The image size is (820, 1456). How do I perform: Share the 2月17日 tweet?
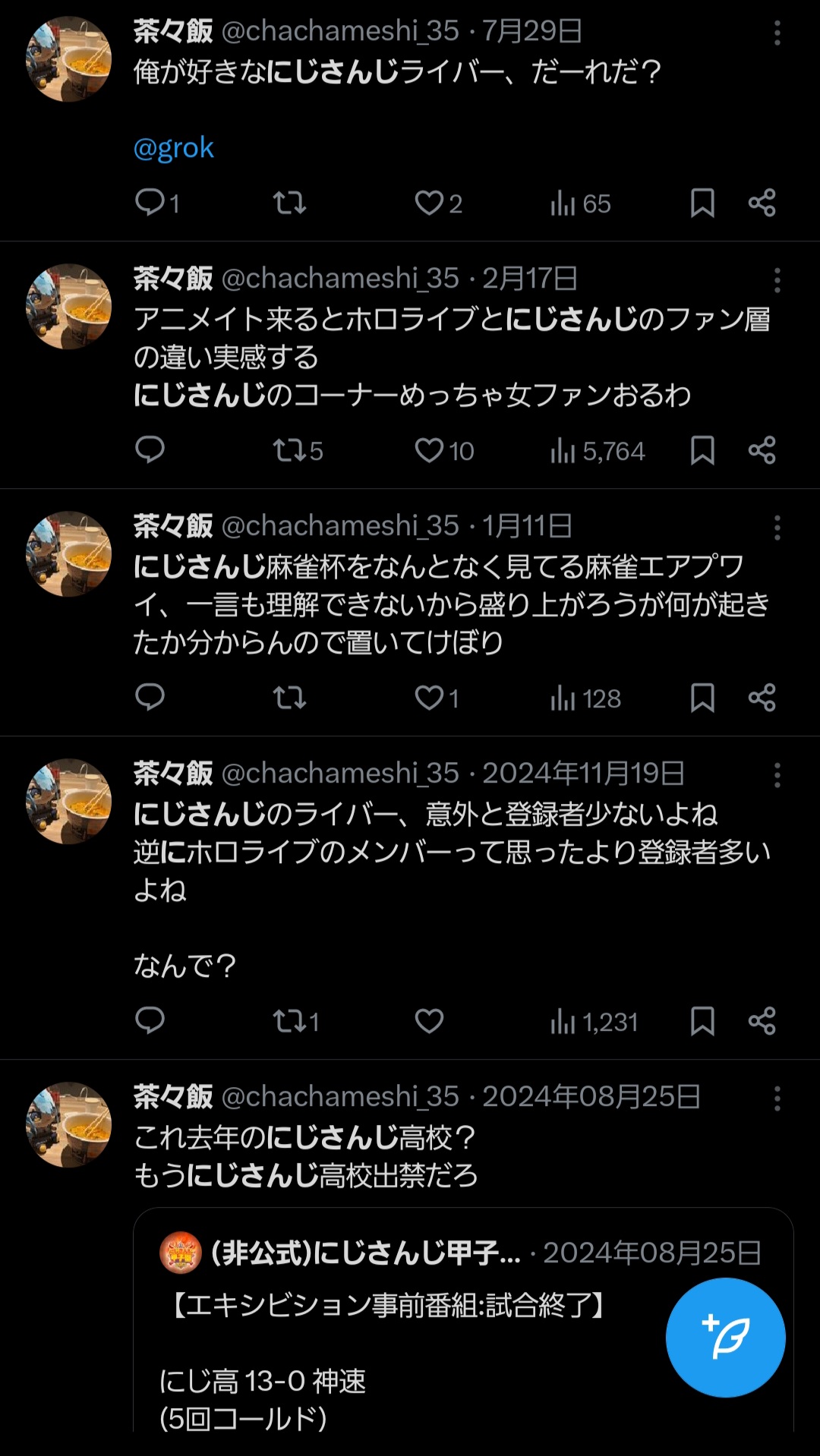[x=762, y=450]
